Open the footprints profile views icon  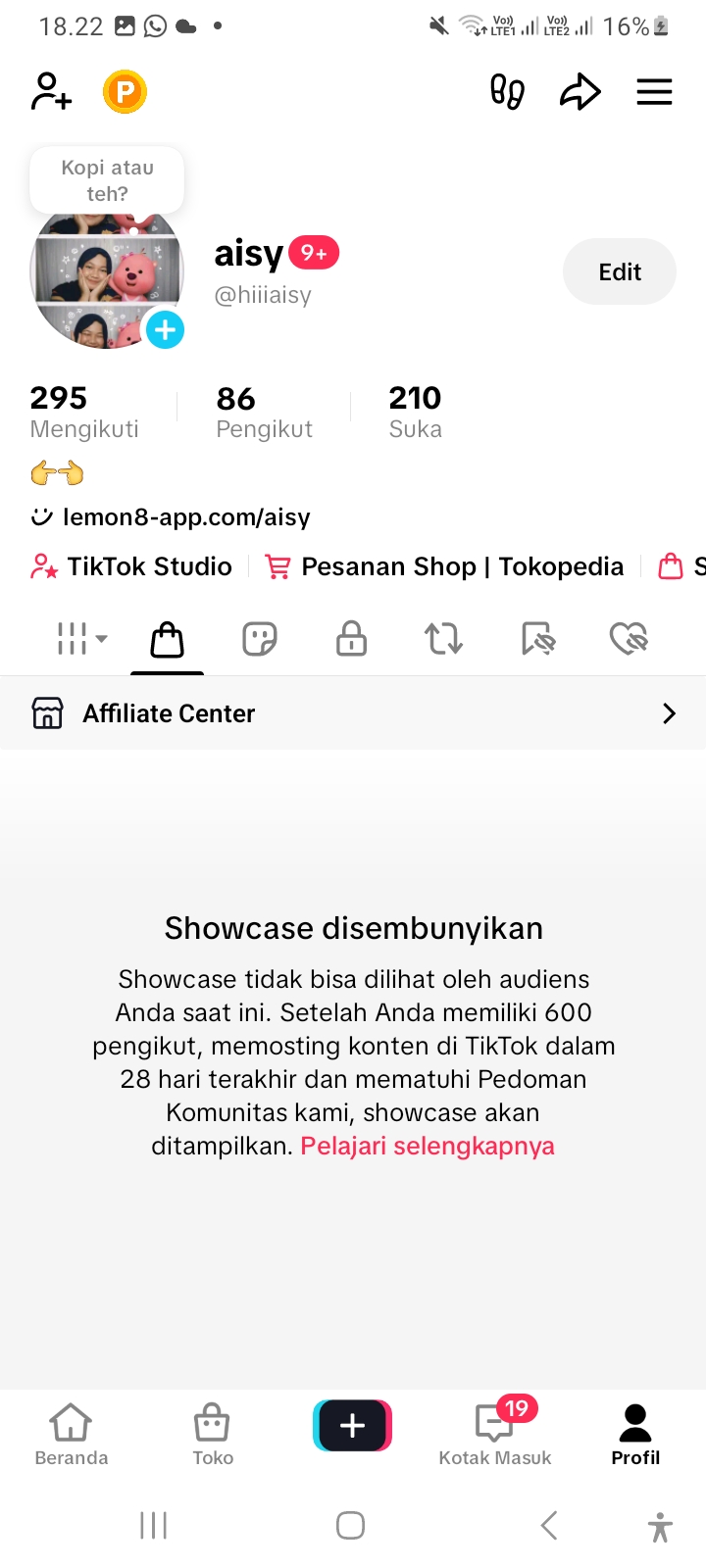(x=507, y=92)
